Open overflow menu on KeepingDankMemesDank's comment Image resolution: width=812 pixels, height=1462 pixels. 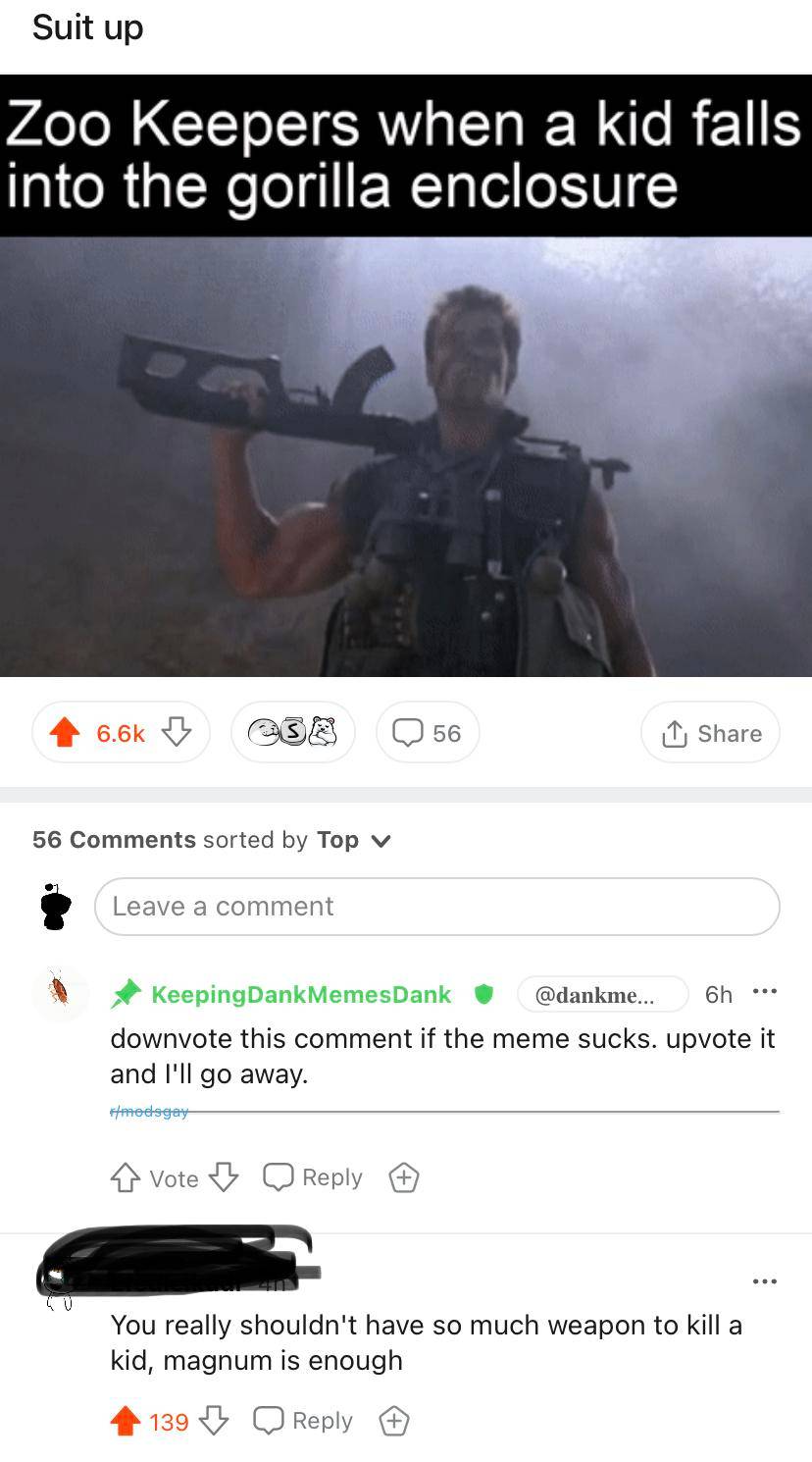(x=764, y=992)
